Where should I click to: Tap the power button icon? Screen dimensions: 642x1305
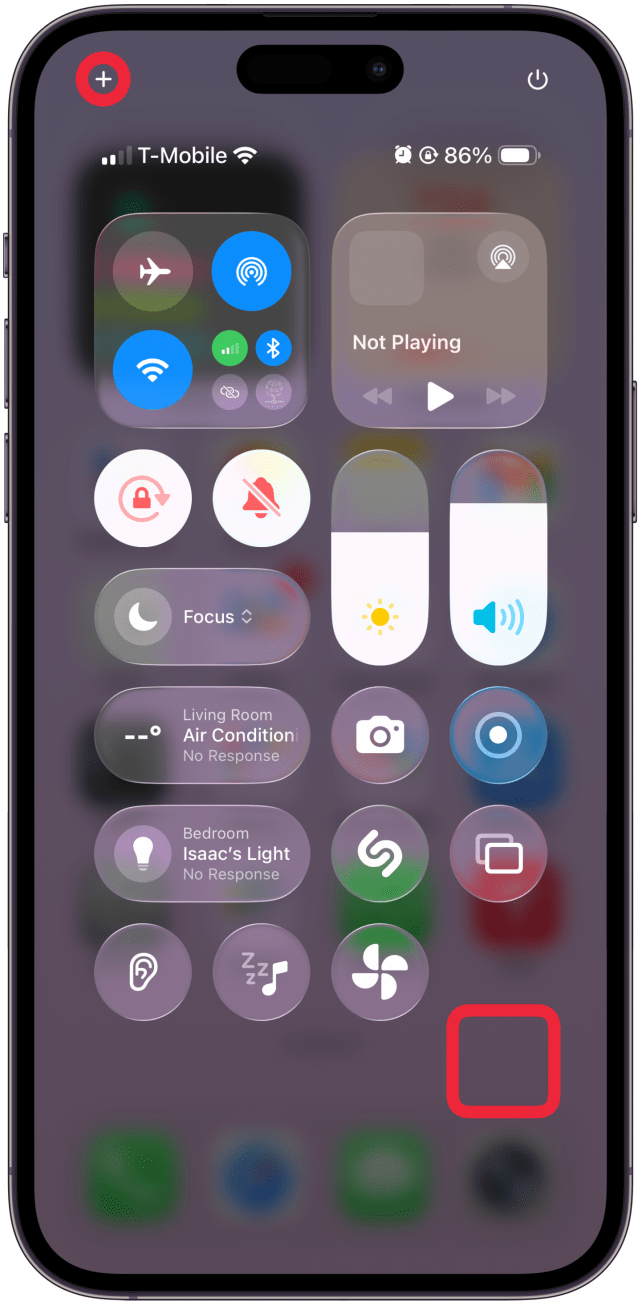538,80
